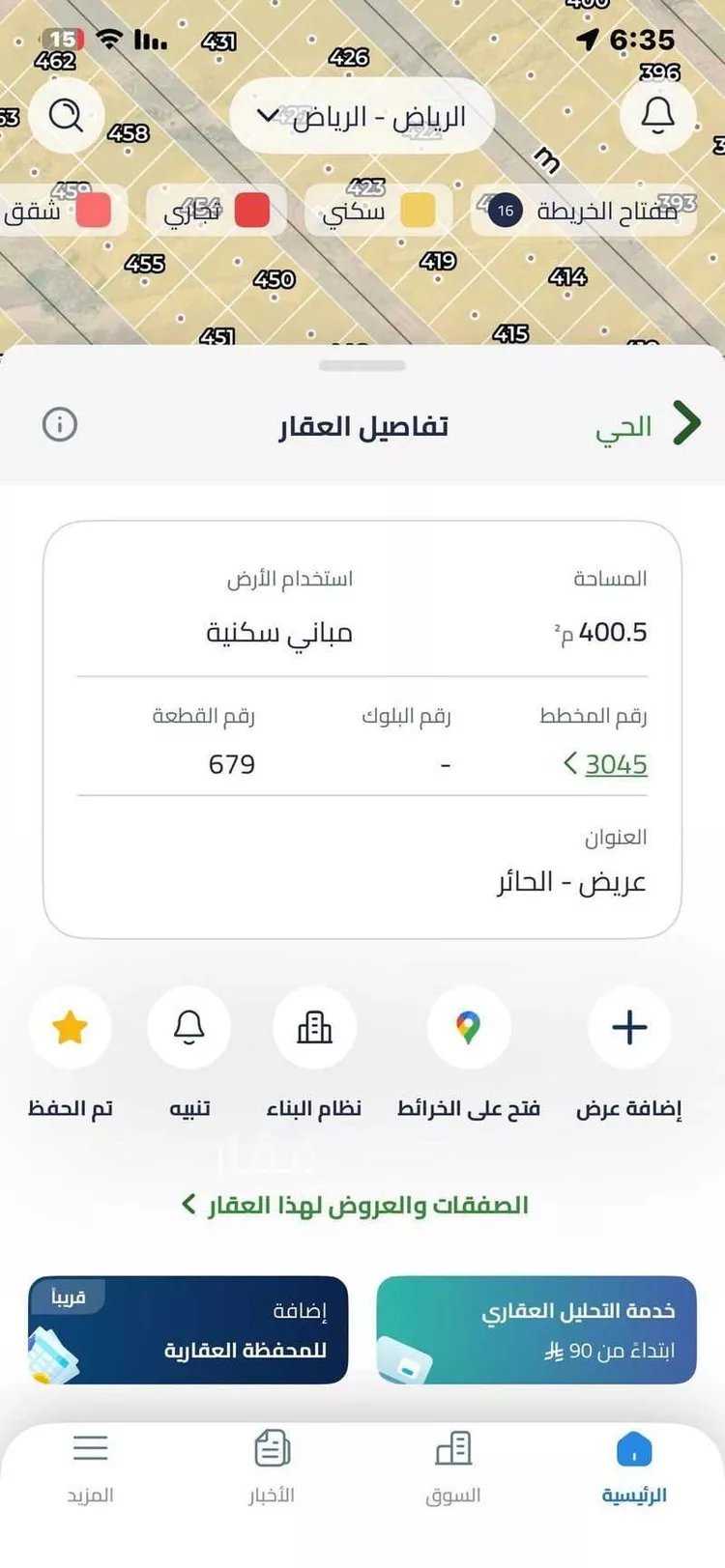Tap the تنبيه alert bell icon

coord(189,1028)
